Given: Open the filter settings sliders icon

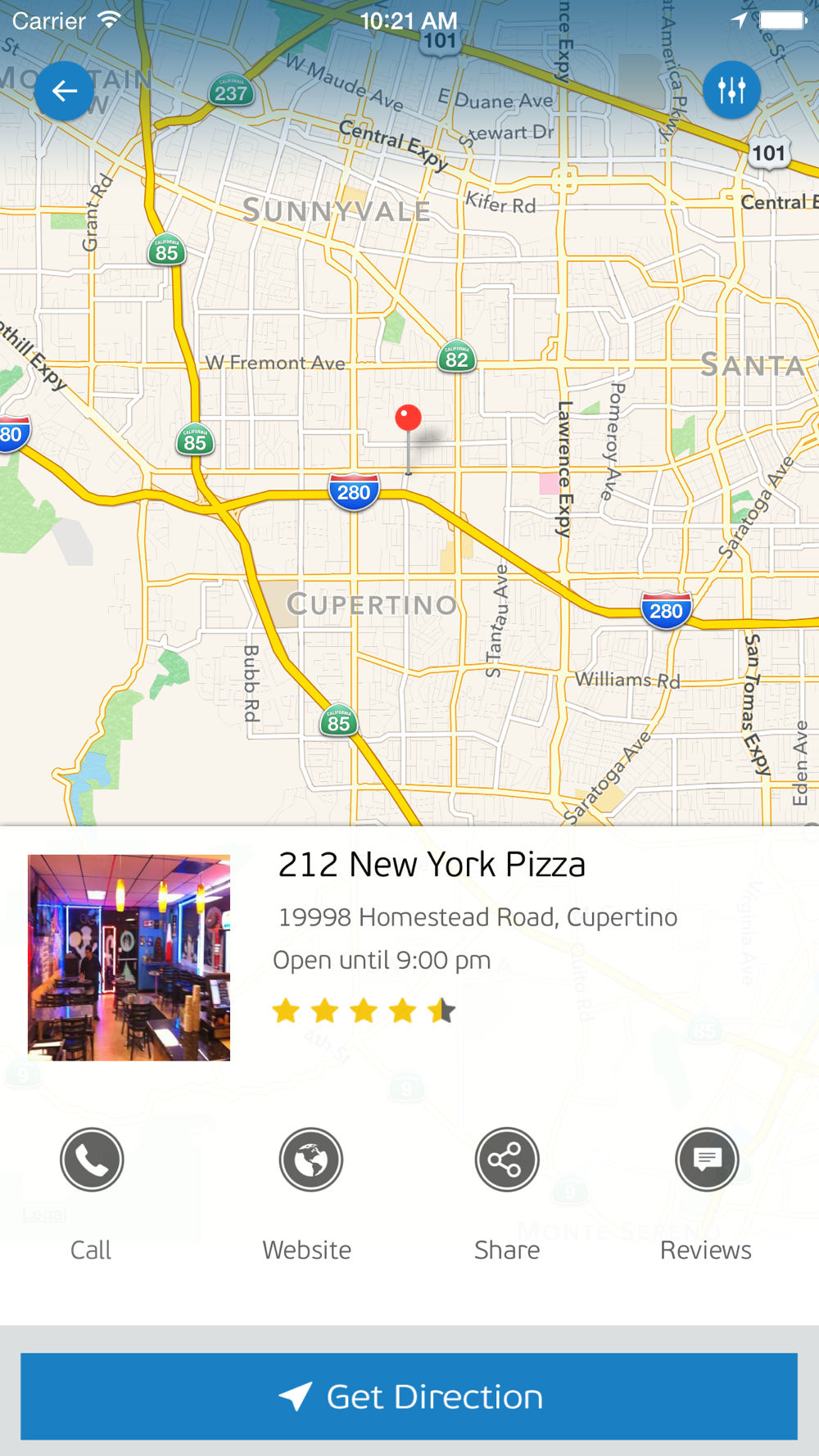Looking at the screenshot, I should tap(731, 89).
